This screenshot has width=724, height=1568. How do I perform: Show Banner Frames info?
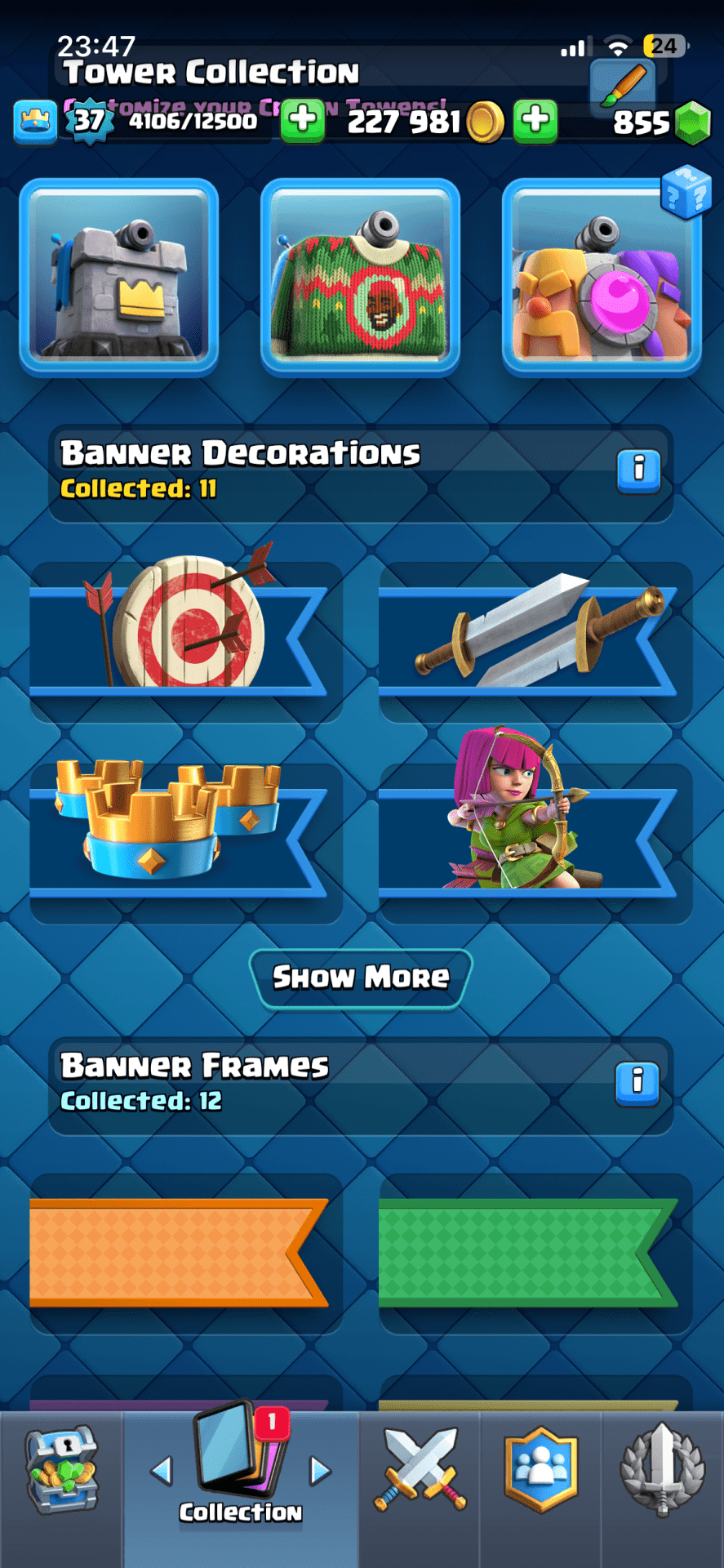point(637,1083)
